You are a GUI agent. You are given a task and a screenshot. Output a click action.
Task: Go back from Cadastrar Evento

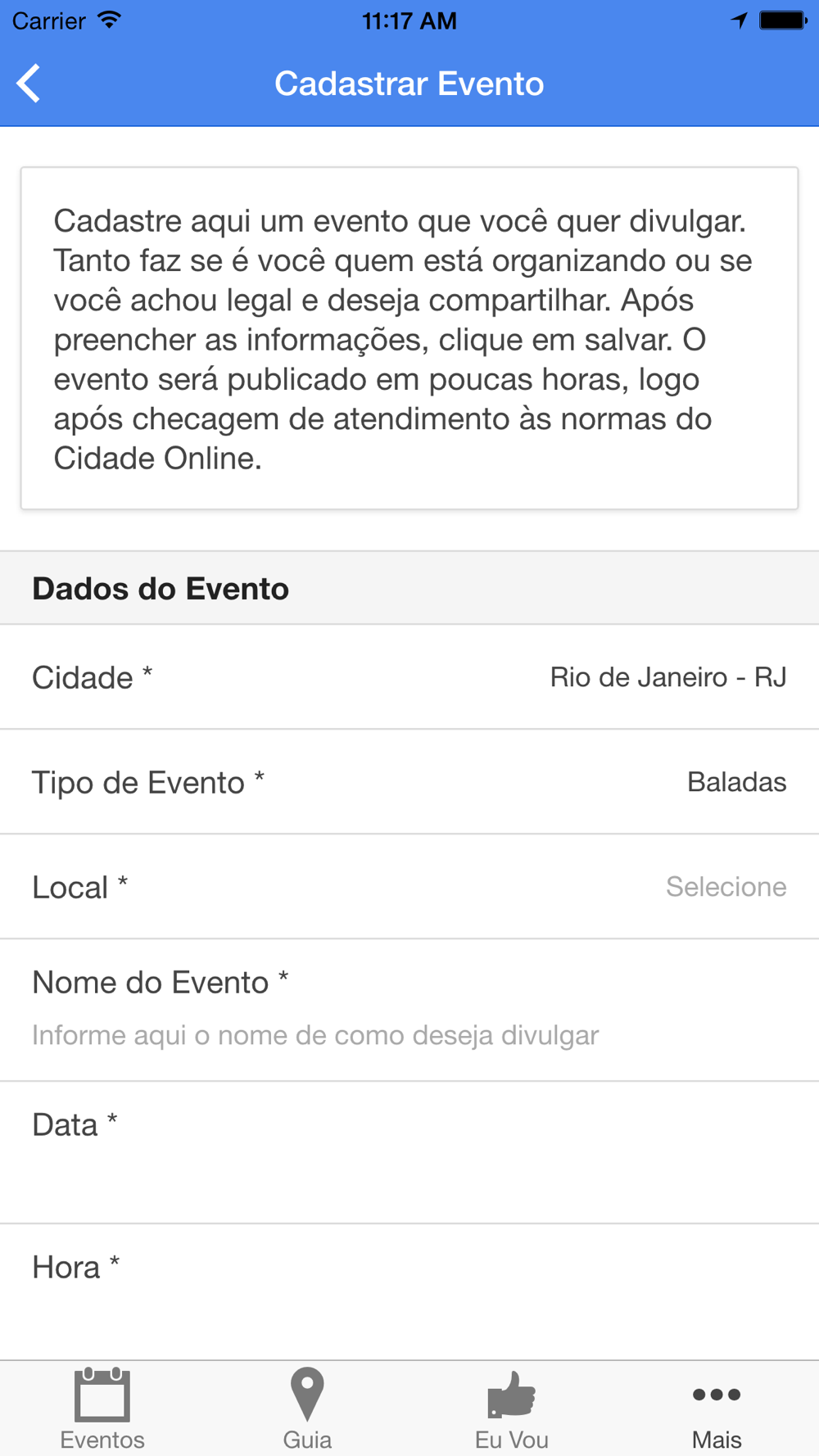click(29, 84)
